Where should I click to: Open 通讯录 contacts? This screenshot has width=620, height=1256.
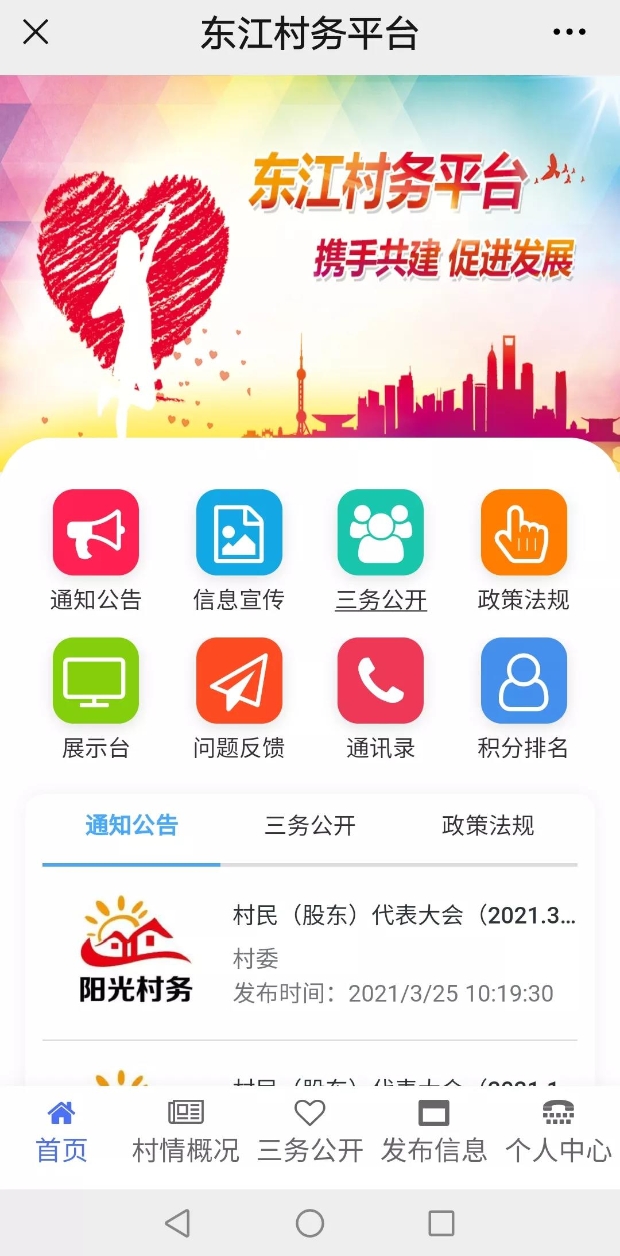point(381,699)
